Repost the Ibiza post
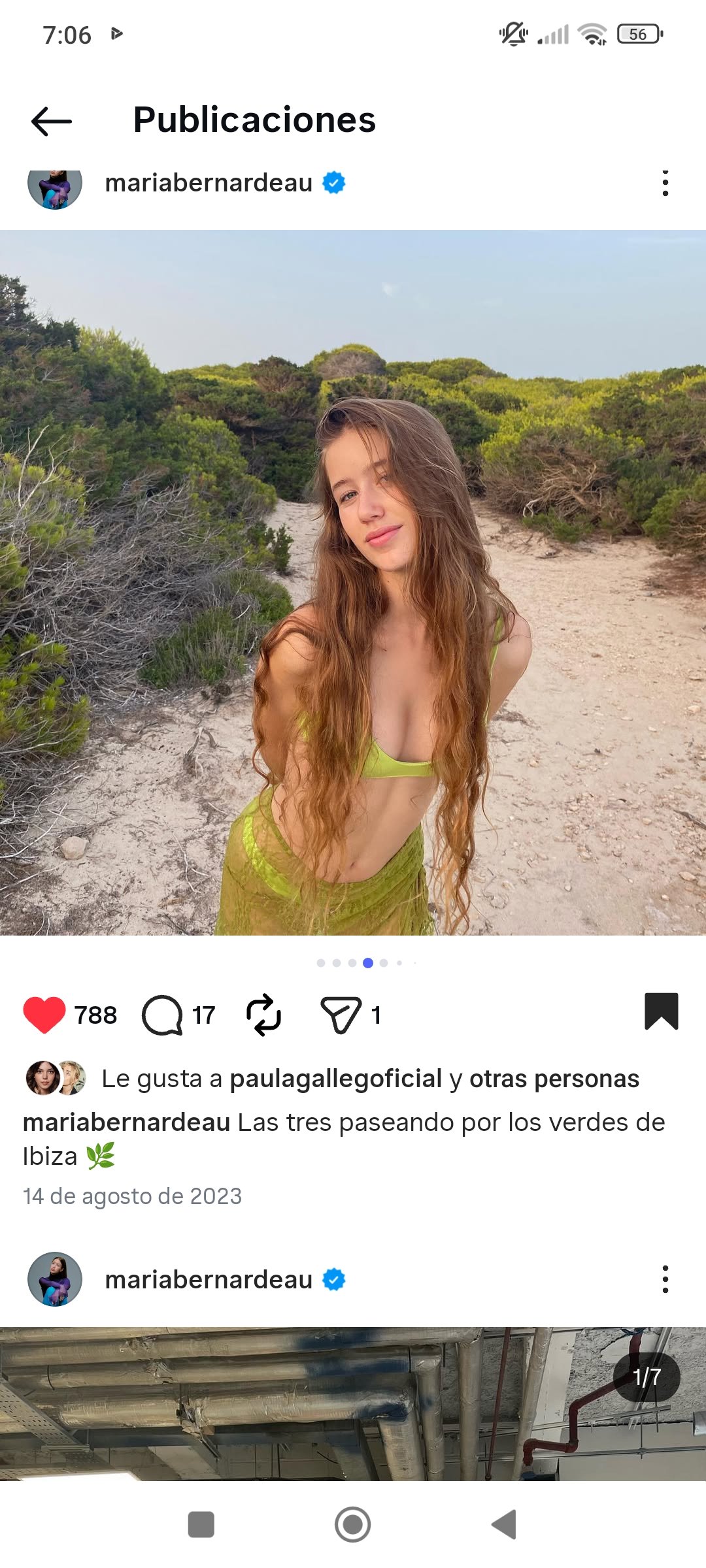Viewport: 706px width, 1568px height. 263,1015
